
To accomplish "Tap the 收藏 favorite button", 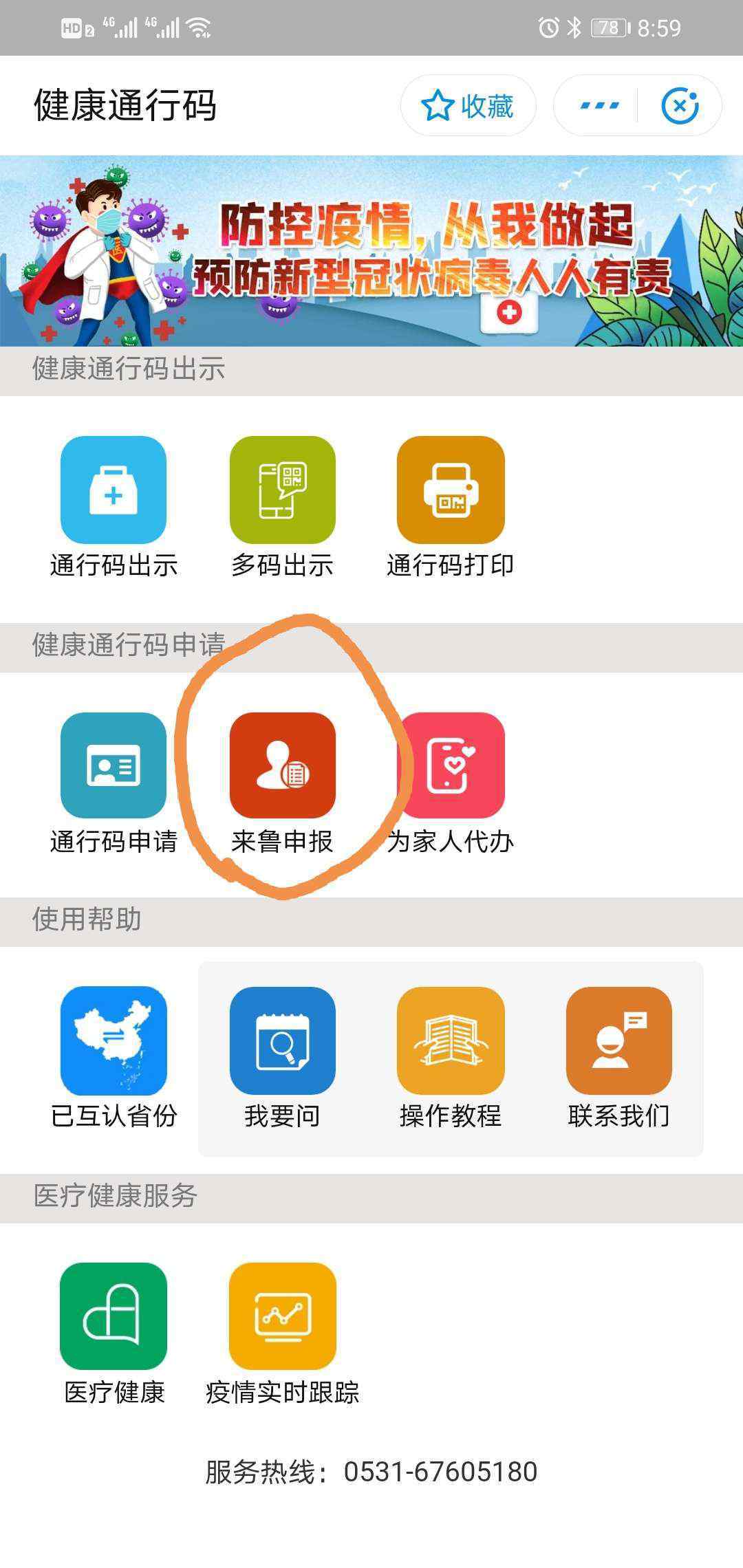I will tap(468, 106).
